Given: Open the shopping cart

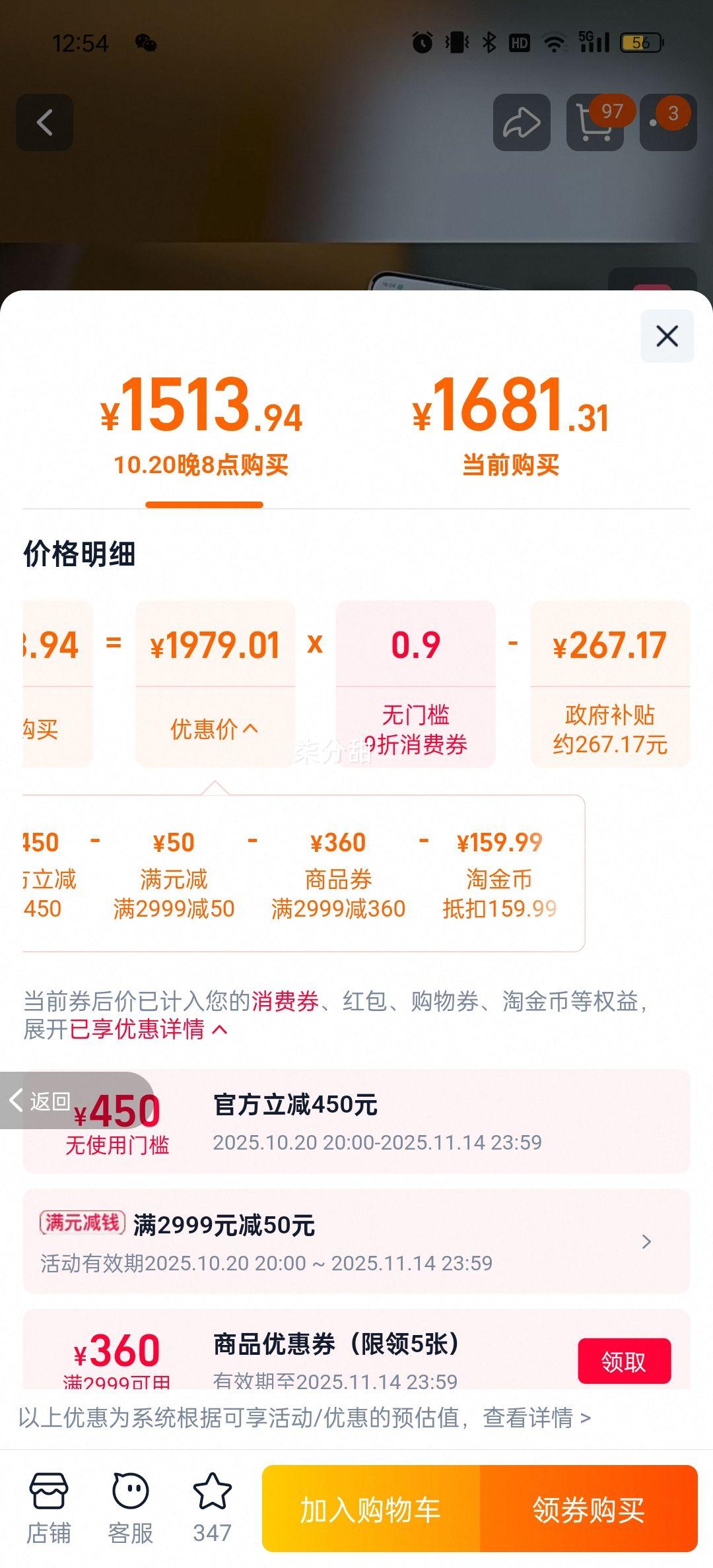Looking at the screenshot, I should pyautogui.click(x=595, y=122).
